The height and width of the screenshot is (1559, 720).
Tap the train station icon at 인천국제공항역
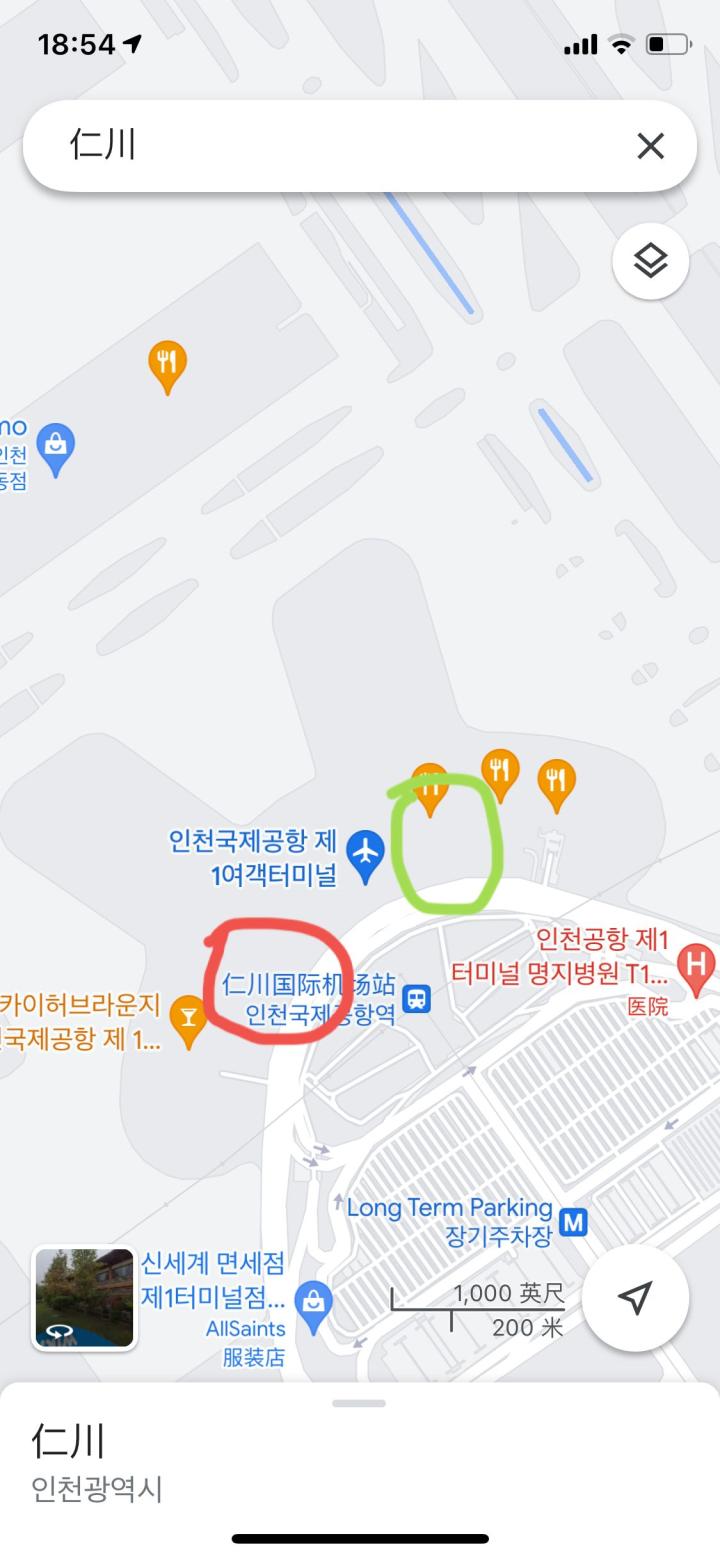(415, 997)
